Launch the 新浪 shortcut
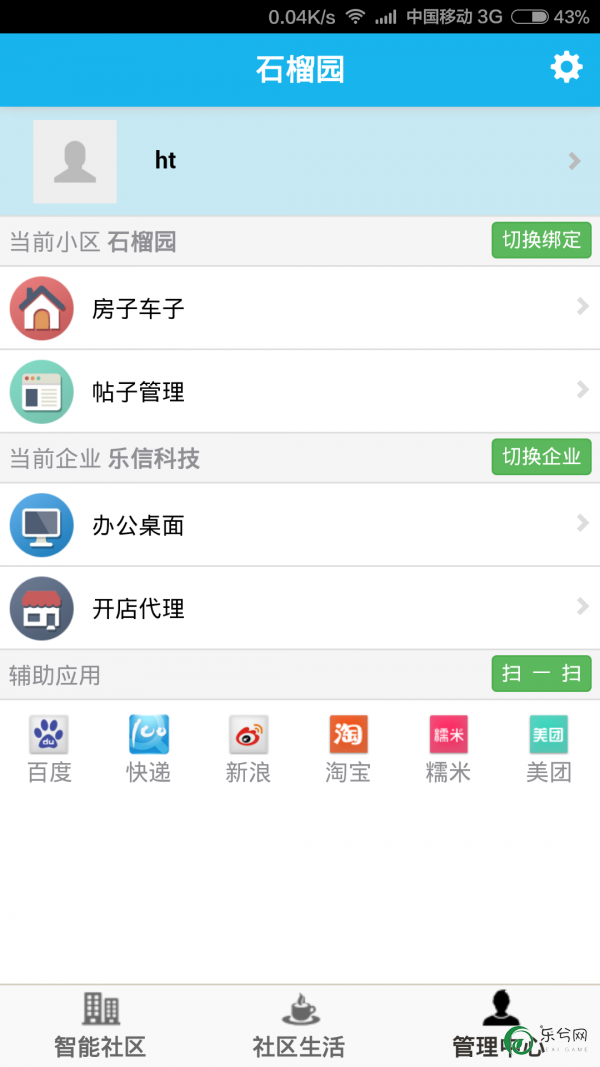The image size is (600, 1067). 248,749
